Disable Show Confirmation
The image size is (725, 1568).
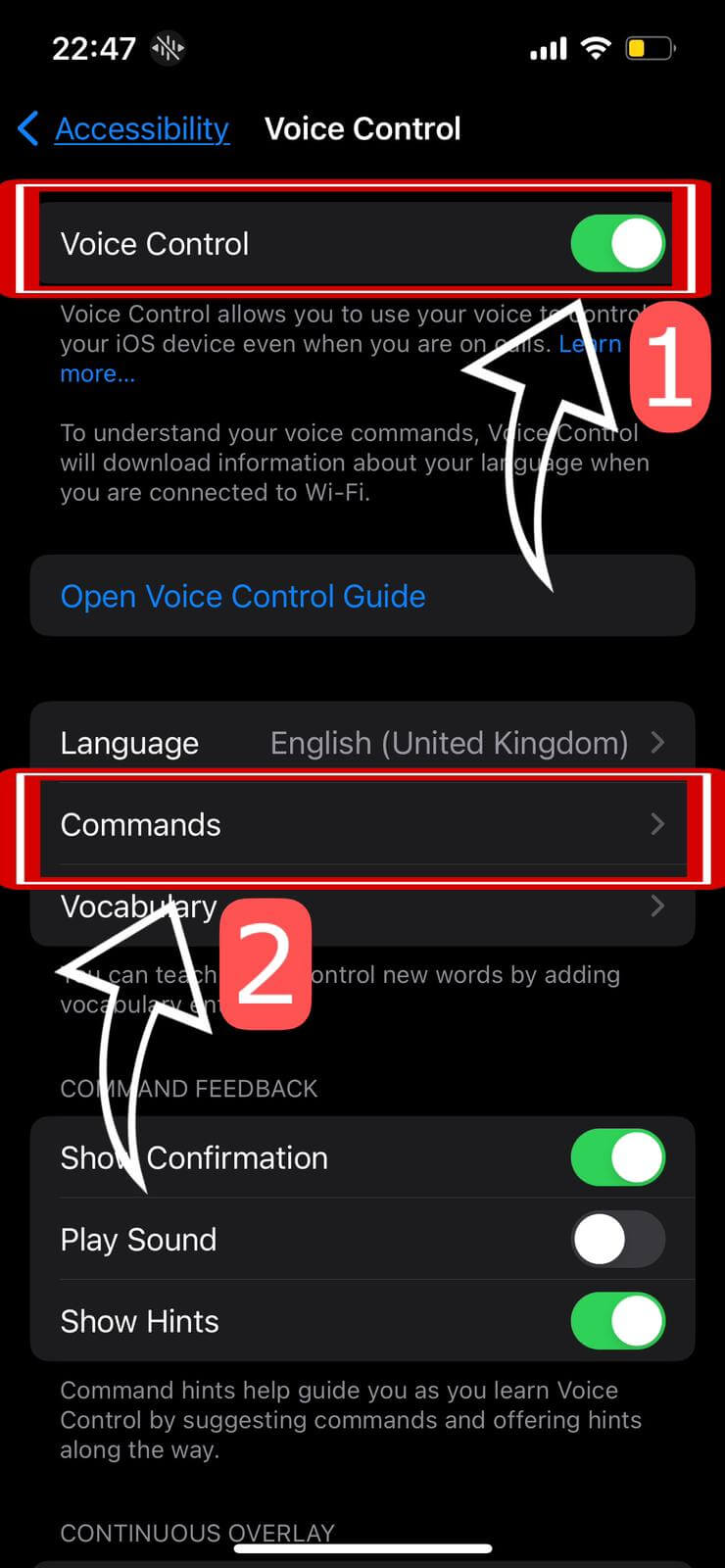coord(618,1157)
